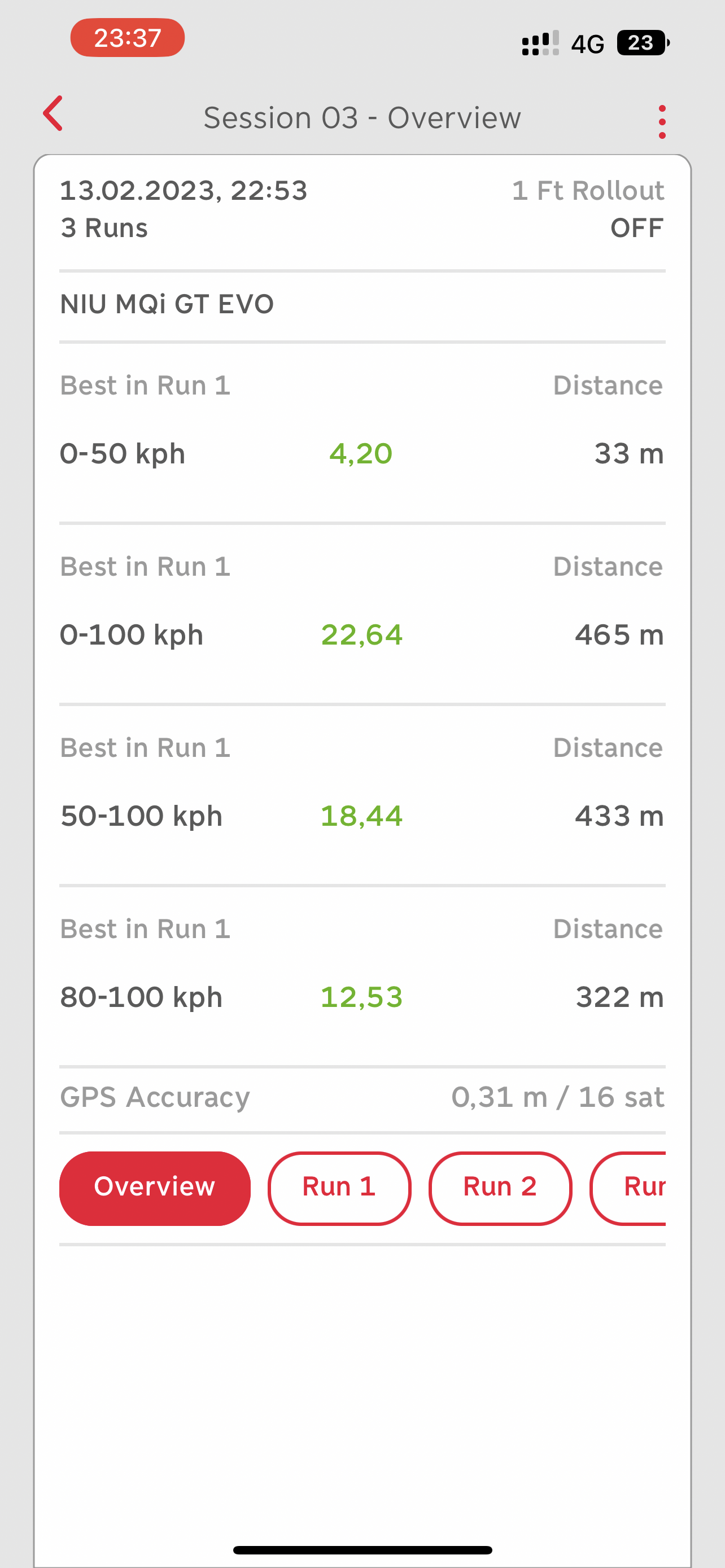
Task: Select the Overview tab
Action: pos(155,1188)
